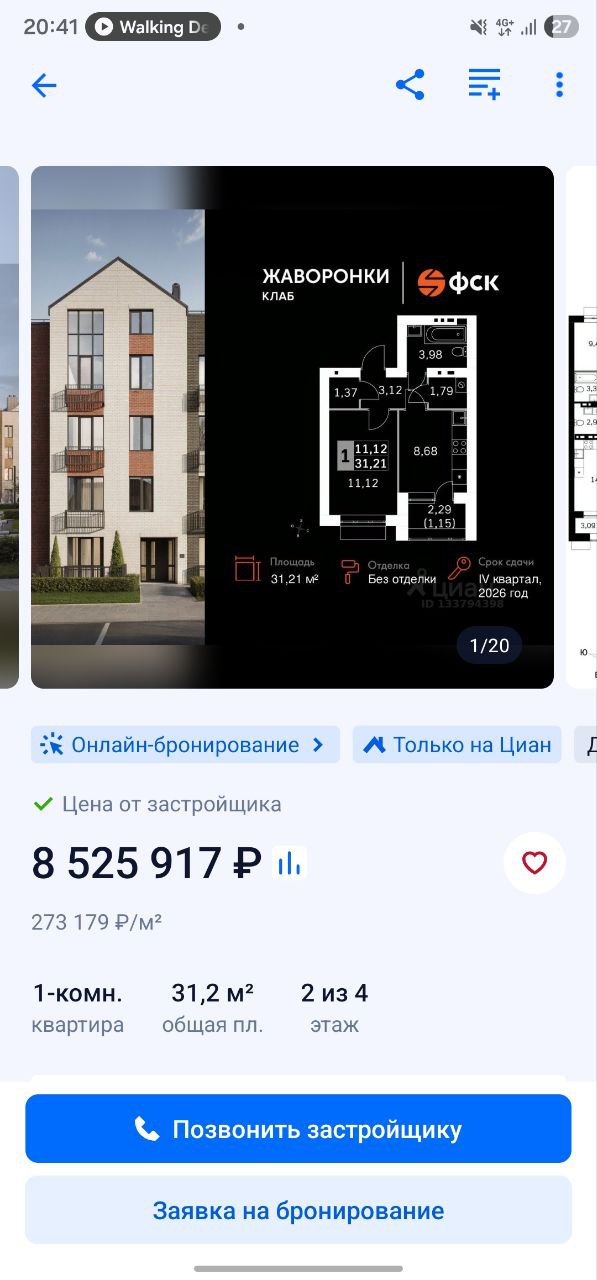Open the main floor plan photo
The height and width of the screenshot is (1280, 597).
coord(292,427)
